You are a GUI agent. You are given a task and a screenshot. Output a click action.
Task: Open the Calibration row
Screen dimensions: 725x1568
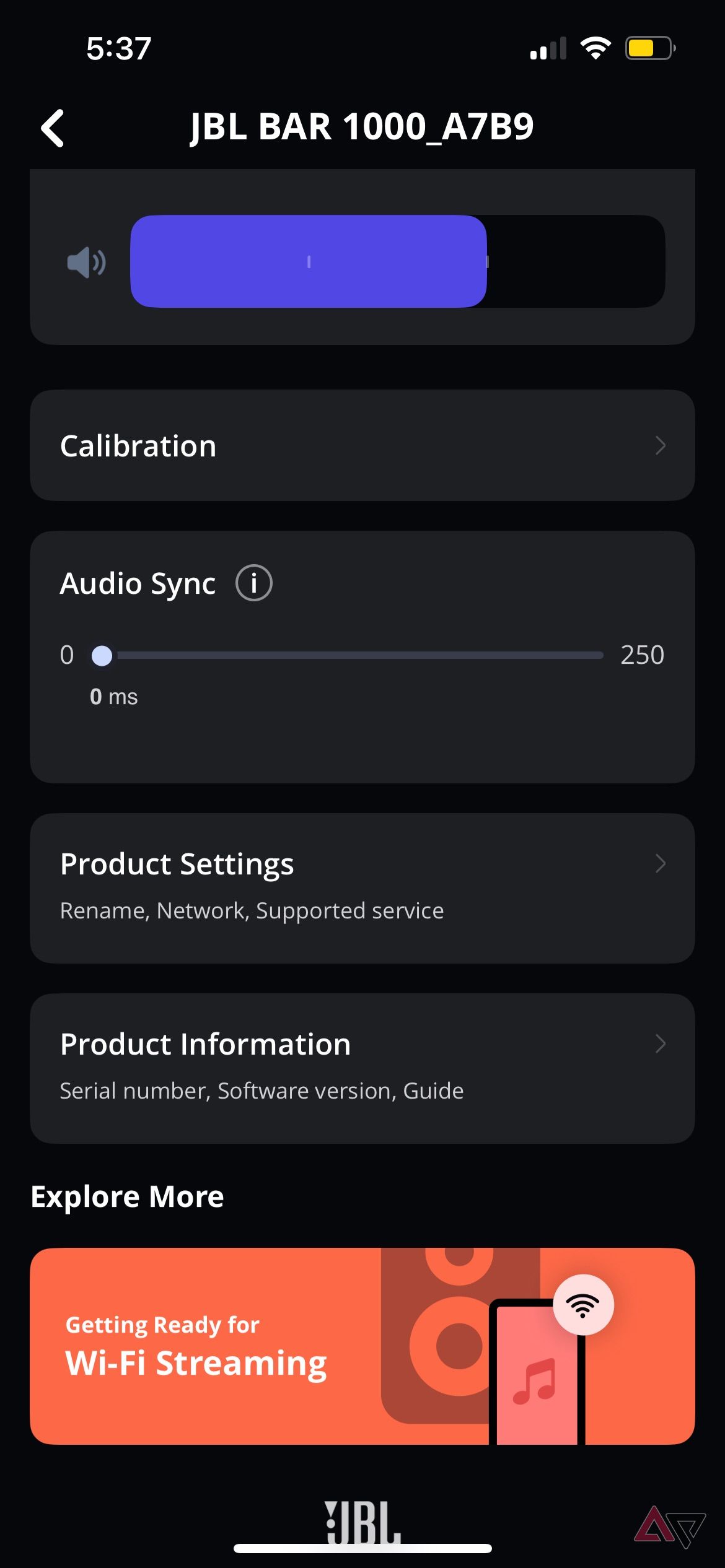pos(362,445)
